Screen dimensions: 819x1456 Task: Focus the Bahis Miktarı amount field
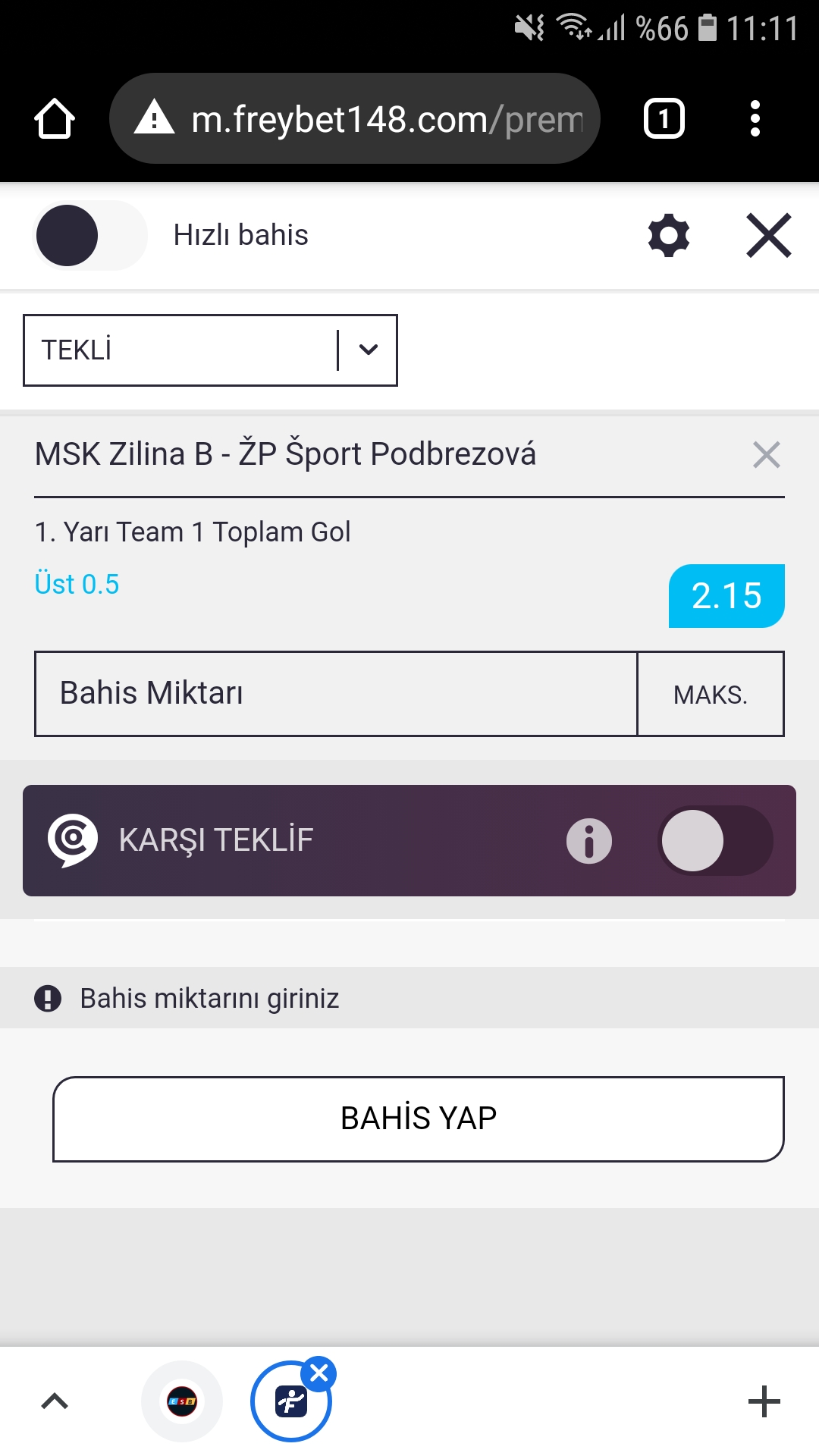pyautogui.click(x=336, y=694)
